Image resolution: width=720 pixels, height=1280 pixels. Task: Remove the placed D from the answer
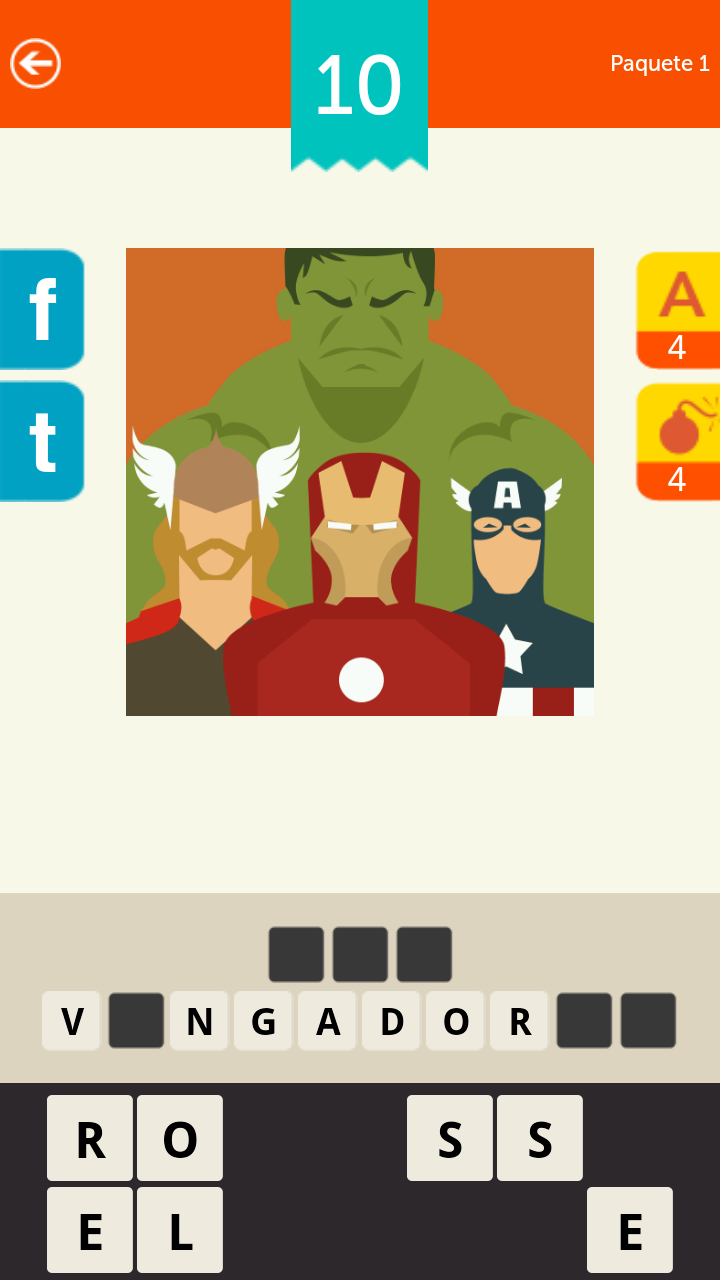(x=391, y=1021)
